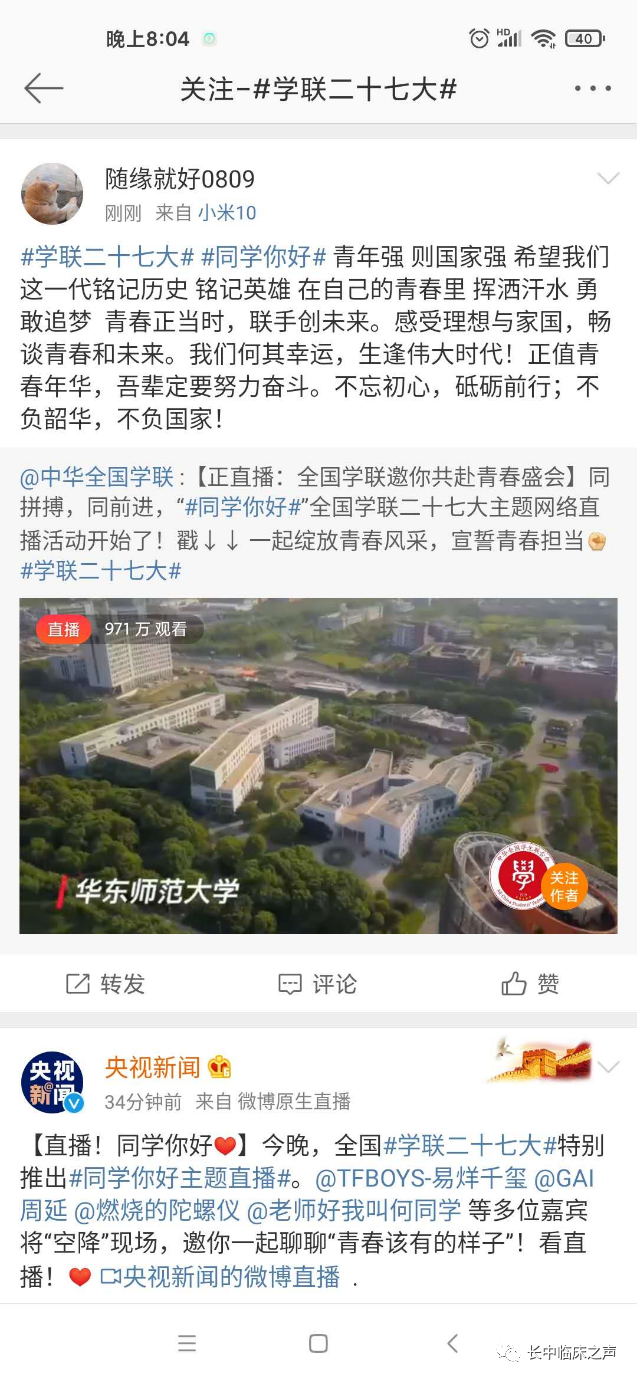Visit the @中华全国学联 mention
Viewport: 637px width, 1380px height.
[97, 476]
